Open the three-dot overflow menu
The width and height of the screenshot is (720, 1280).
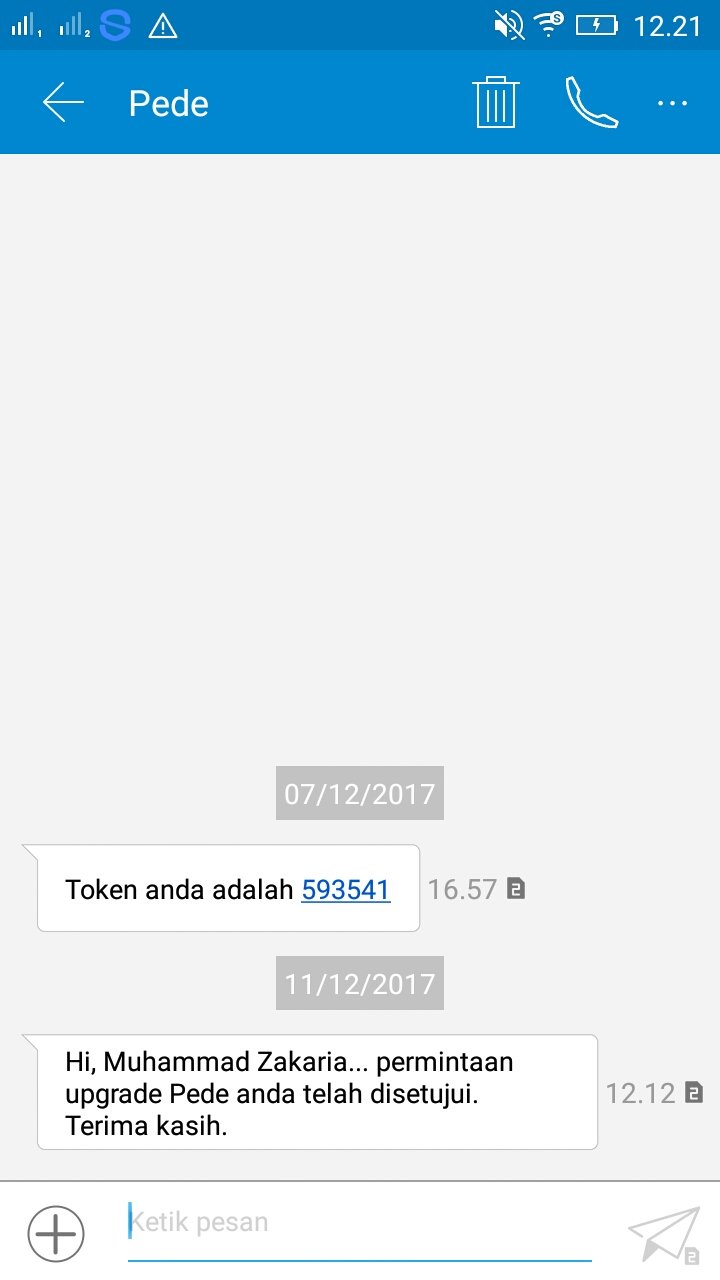click(x=672, y=103)
